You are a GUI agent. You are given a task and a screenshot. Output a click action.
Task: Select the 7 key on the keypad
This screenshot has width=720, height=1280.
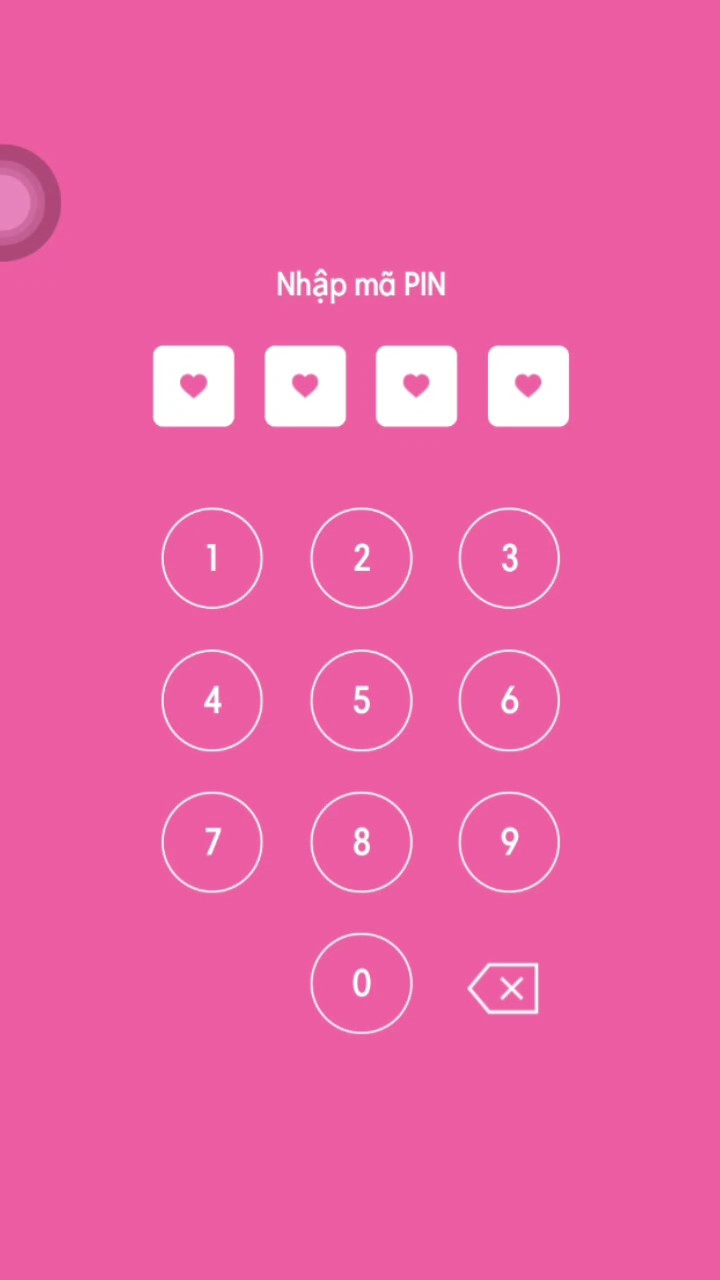(x=212, y=842)
